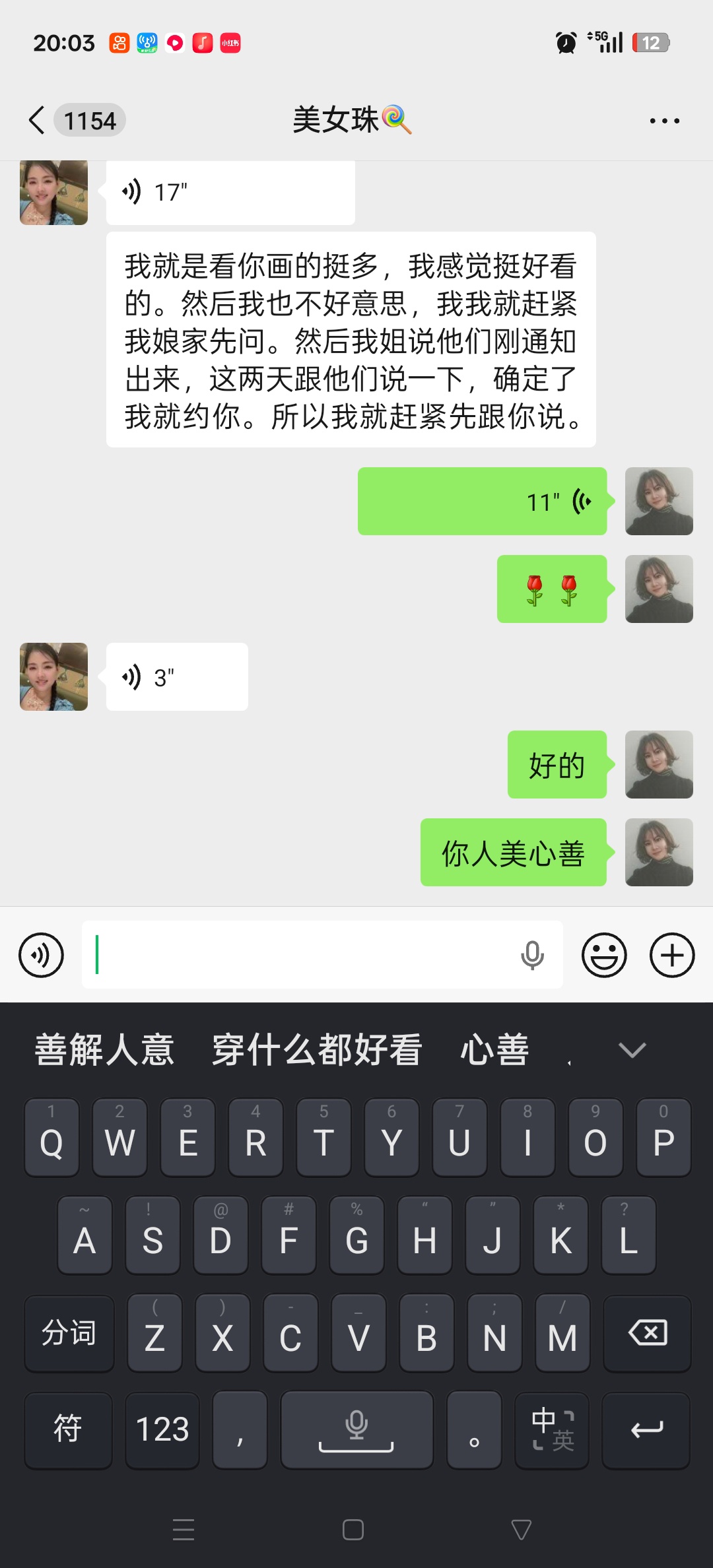Switch keyboard between Chinese and English
Screen dimensions: 713x1568
click(x=552, y=1431)
